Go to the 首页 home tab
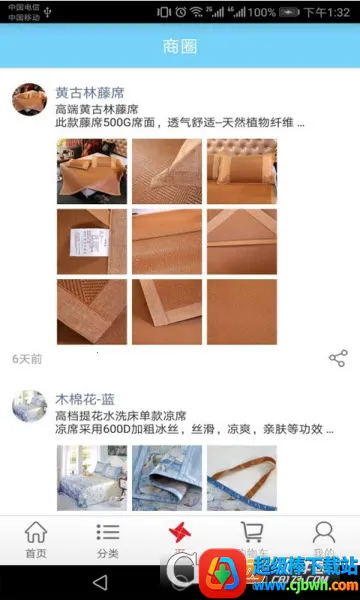Image resolution: width=360 pixels, height=600 pixels. (x=36, y=540)
